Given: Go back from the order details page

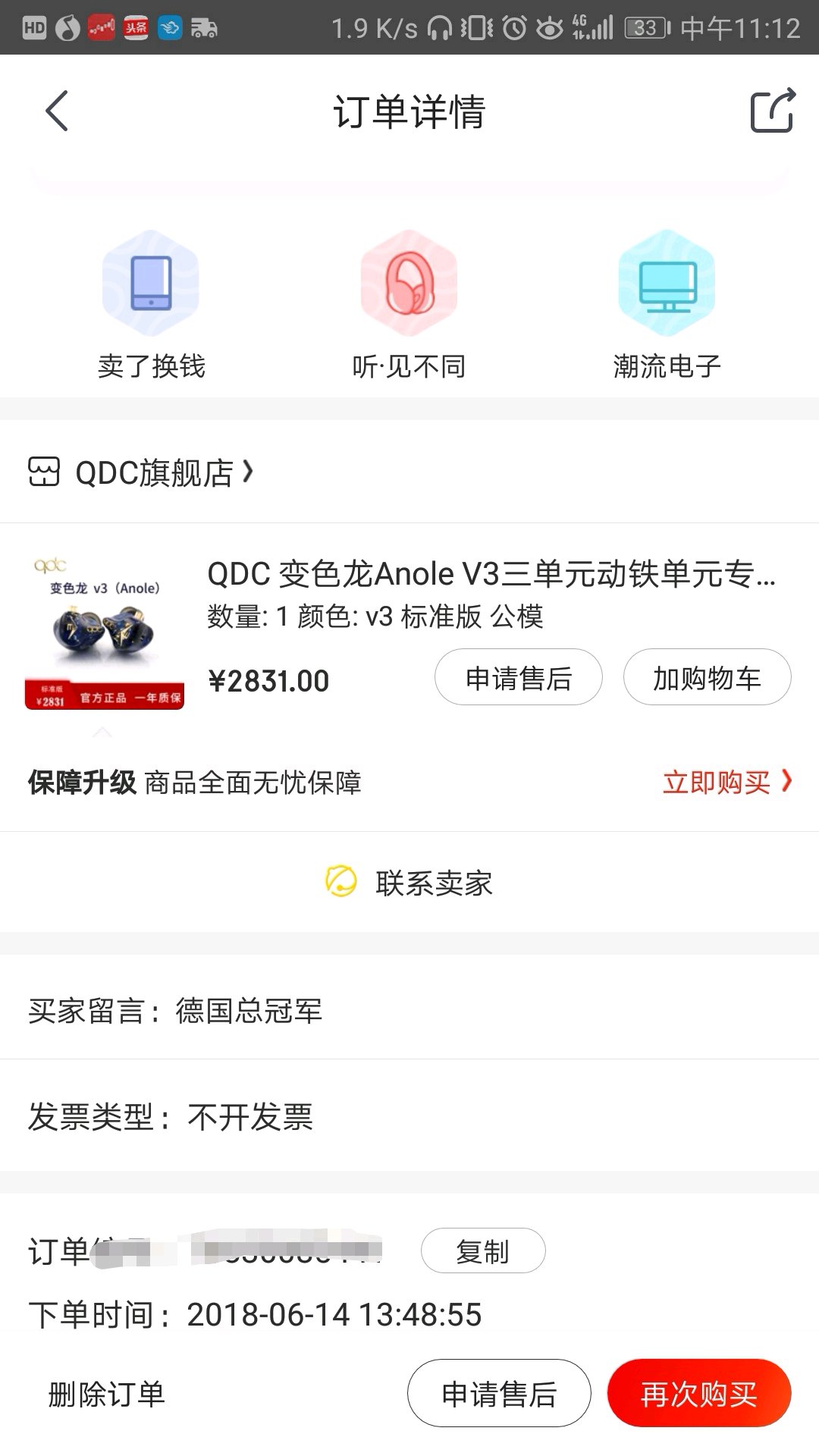Looking at the screenshot, I should 57,111.
